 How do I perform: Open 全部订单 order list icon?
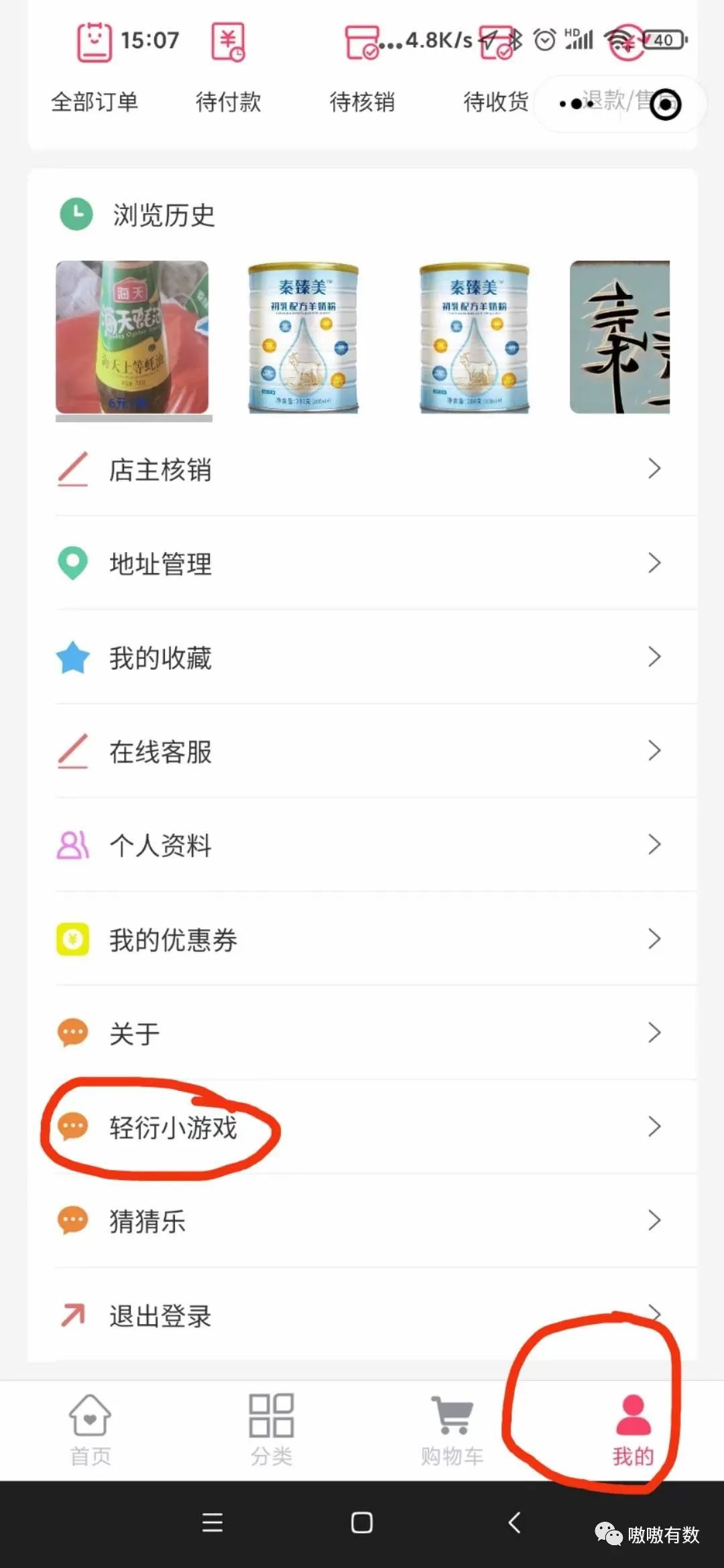[95, 42]
